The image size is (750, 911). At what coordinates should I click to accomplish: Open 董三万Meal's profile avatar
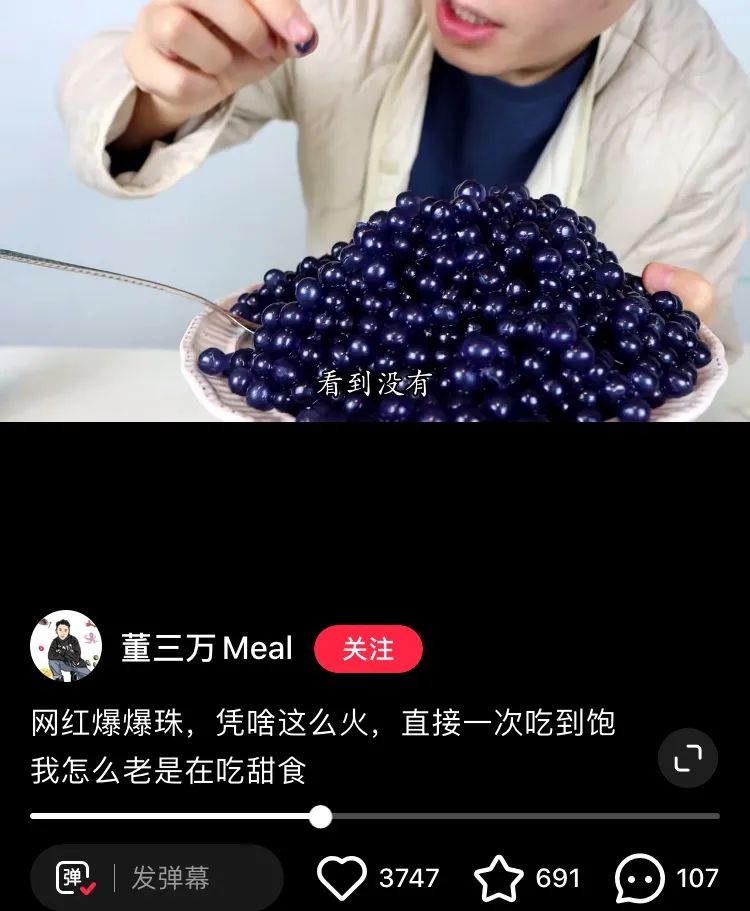pyautogui.click(x=66, y=647)
